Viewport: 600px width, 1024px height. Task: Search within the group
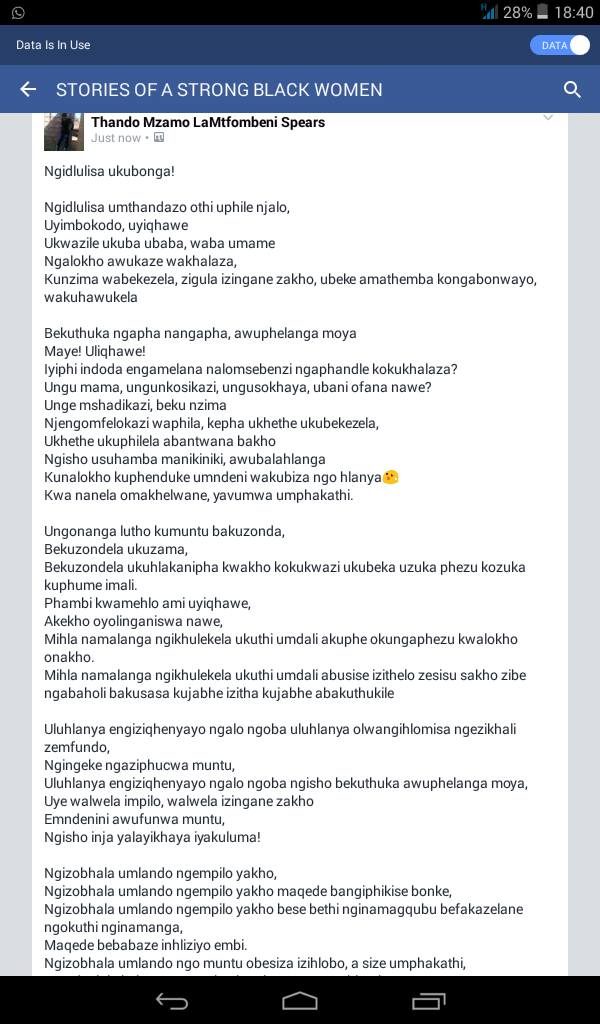point(572,89)
